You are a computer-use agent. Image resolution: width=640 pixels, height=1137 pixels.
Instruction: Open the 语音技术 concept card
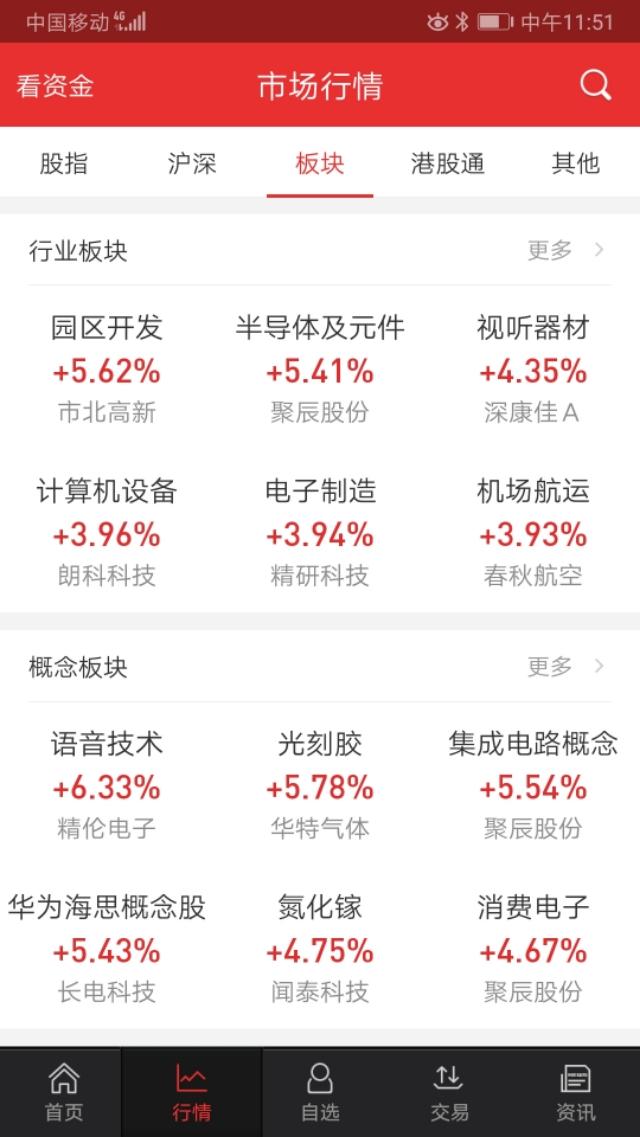click(x=107, y=785)
